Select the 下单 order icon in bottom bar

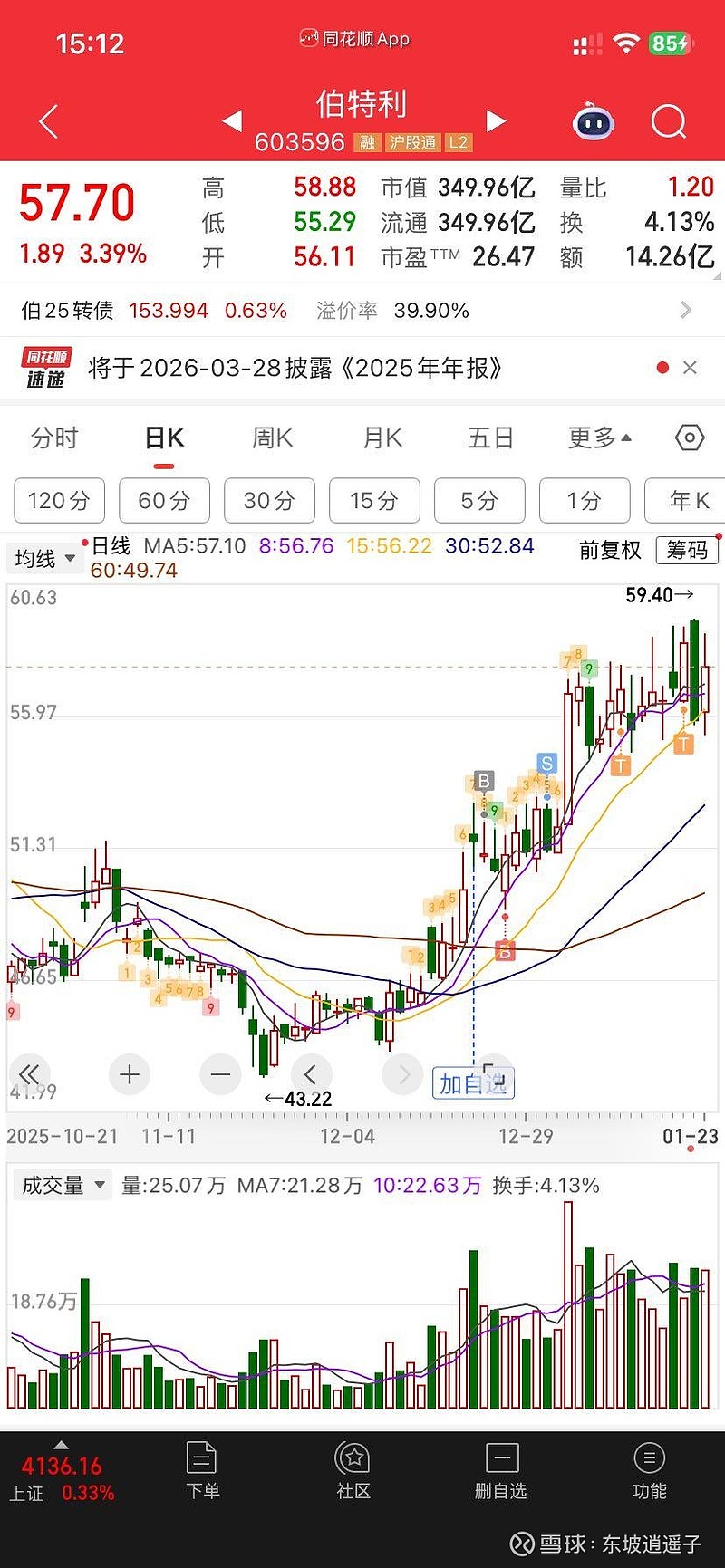tap(202, 1467)
